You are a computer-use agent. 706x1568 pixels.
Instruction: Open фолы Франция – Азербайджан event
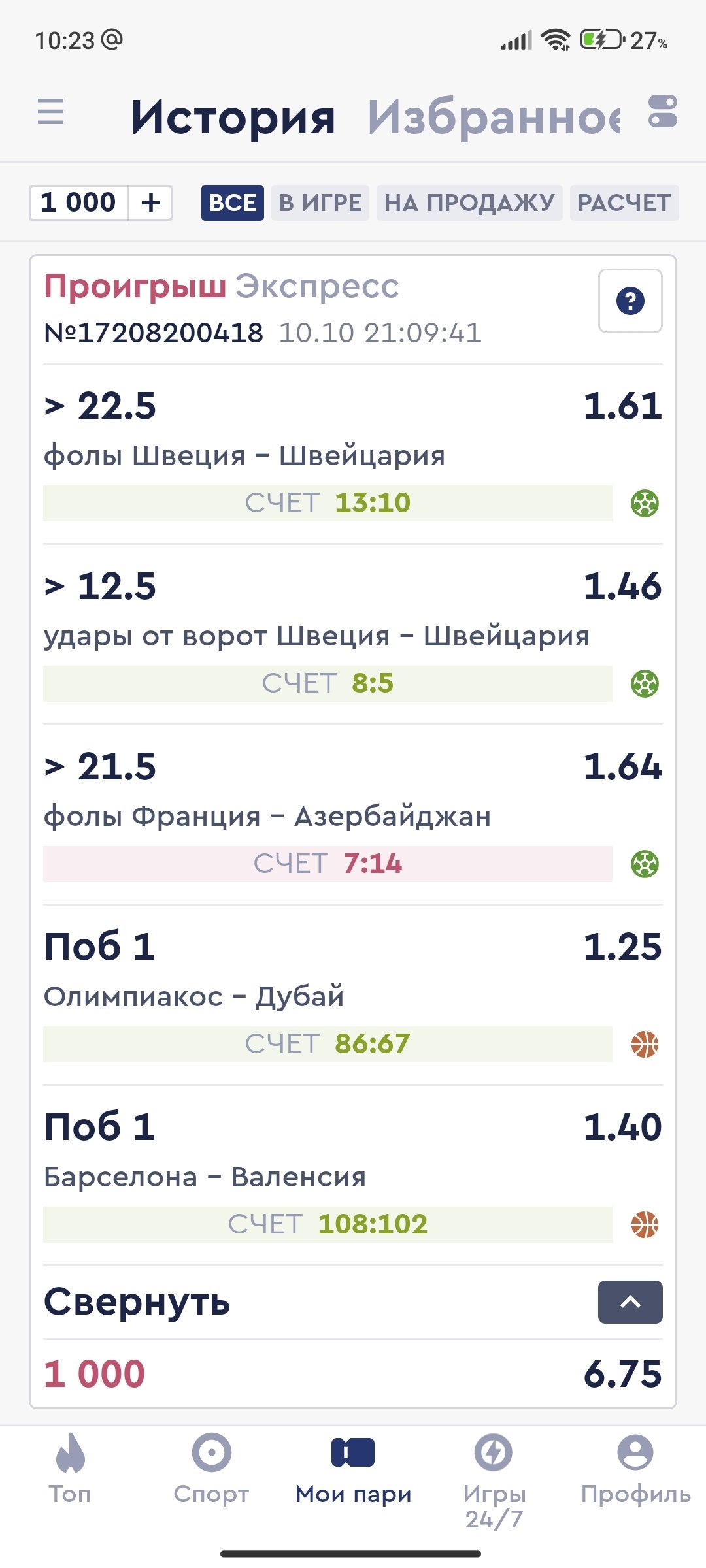pos(267,816)
